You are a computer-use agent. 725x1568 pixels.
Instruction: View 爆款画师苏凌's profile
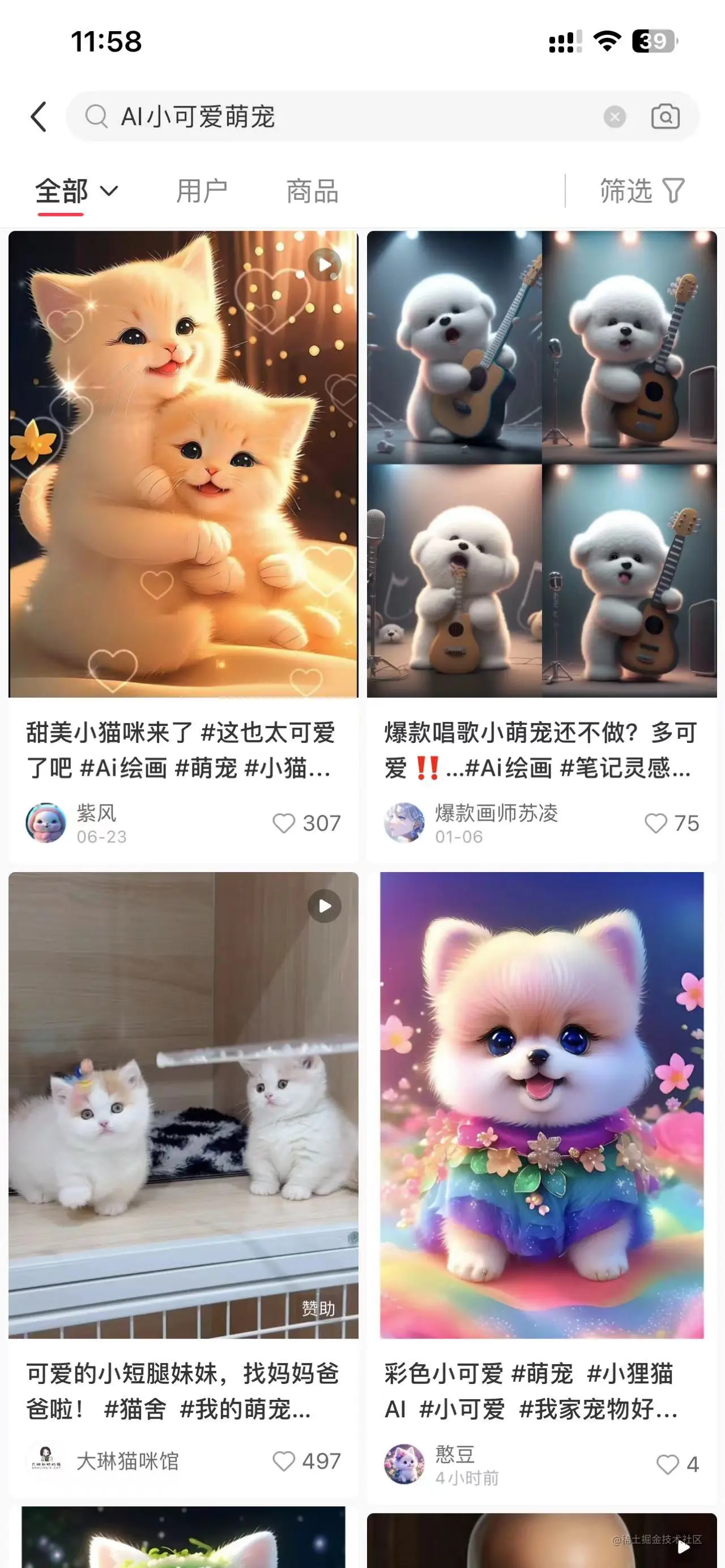click(x=404, y=823)
